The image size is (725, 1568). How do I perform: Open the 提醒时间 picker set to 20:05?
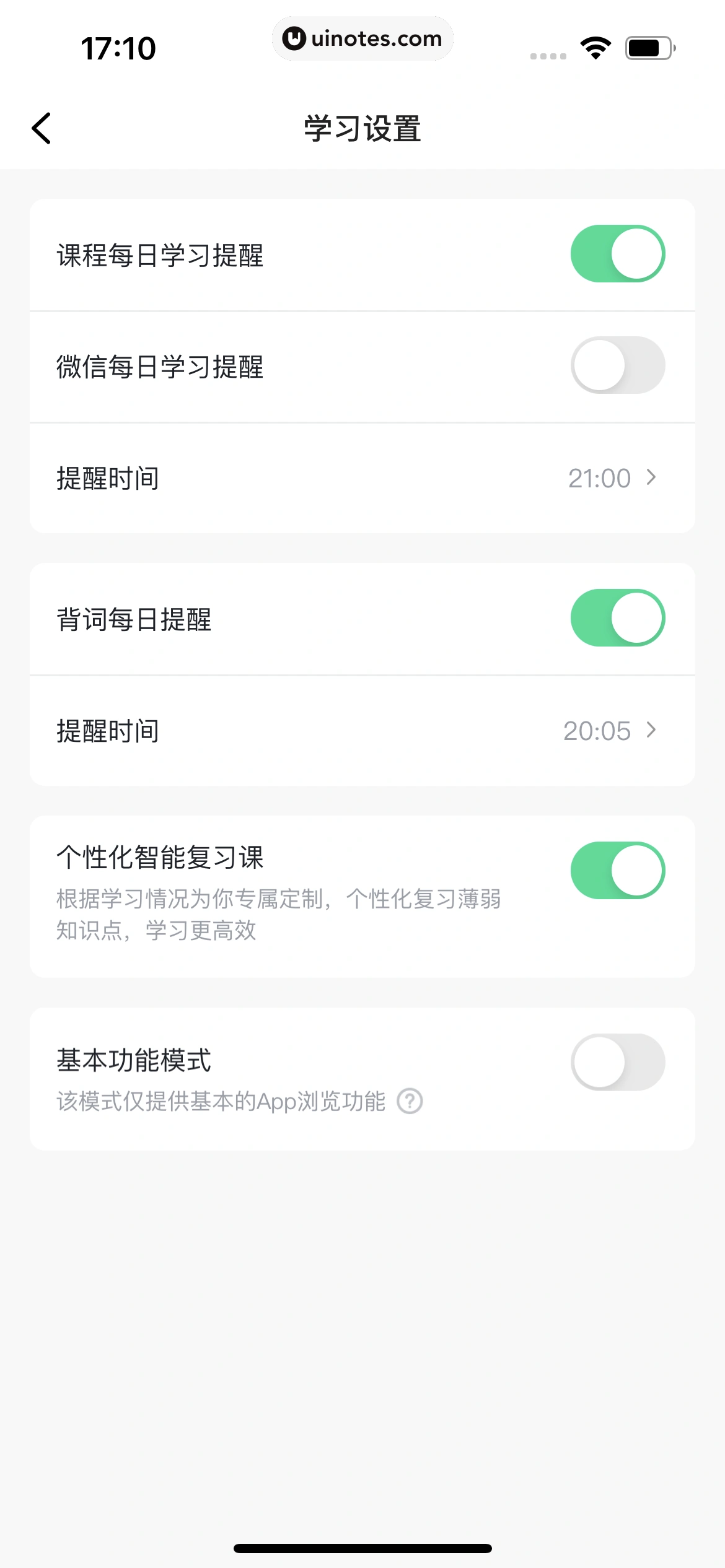pyautogui.click(x=362, y=731)
